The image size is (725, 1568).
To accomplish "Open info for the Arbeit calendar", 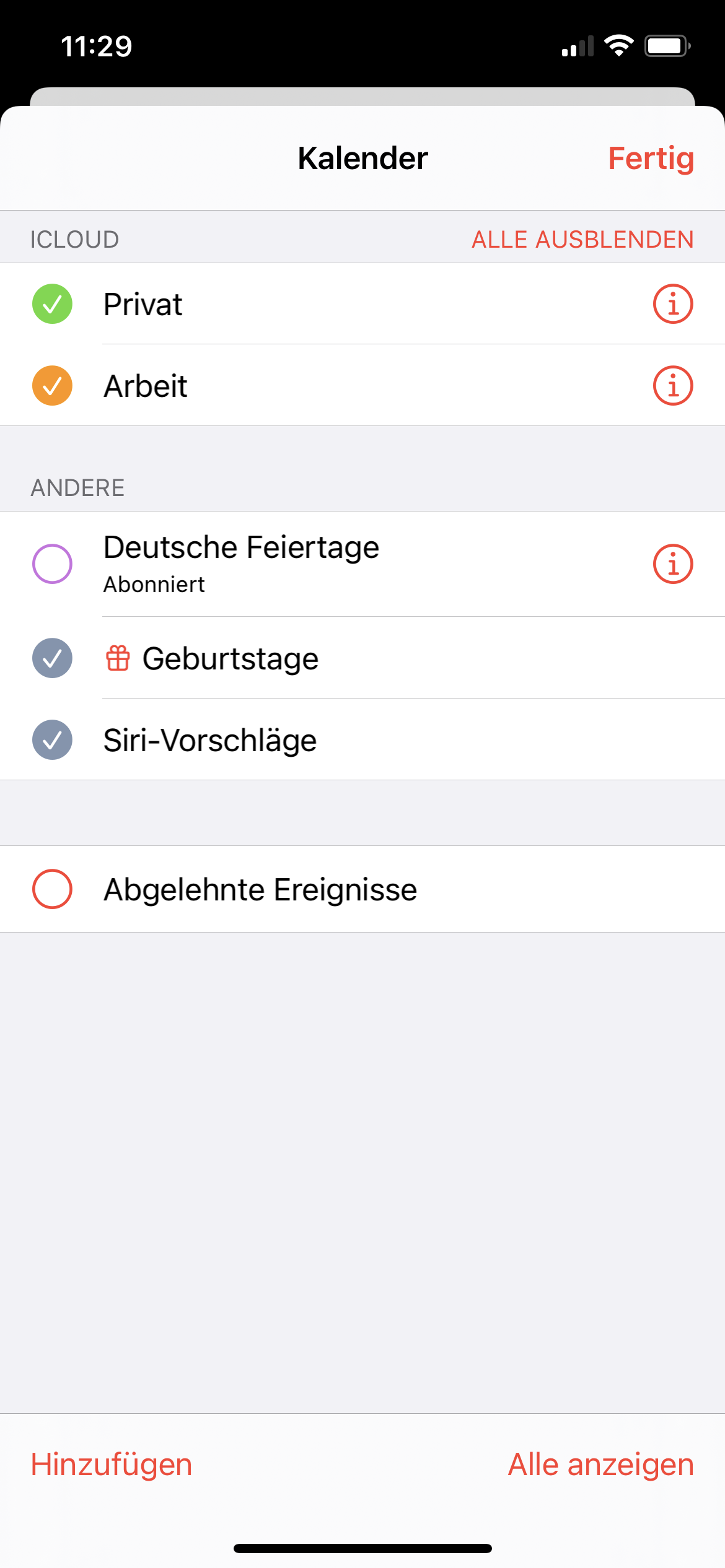I will click(x=672, y=386).
